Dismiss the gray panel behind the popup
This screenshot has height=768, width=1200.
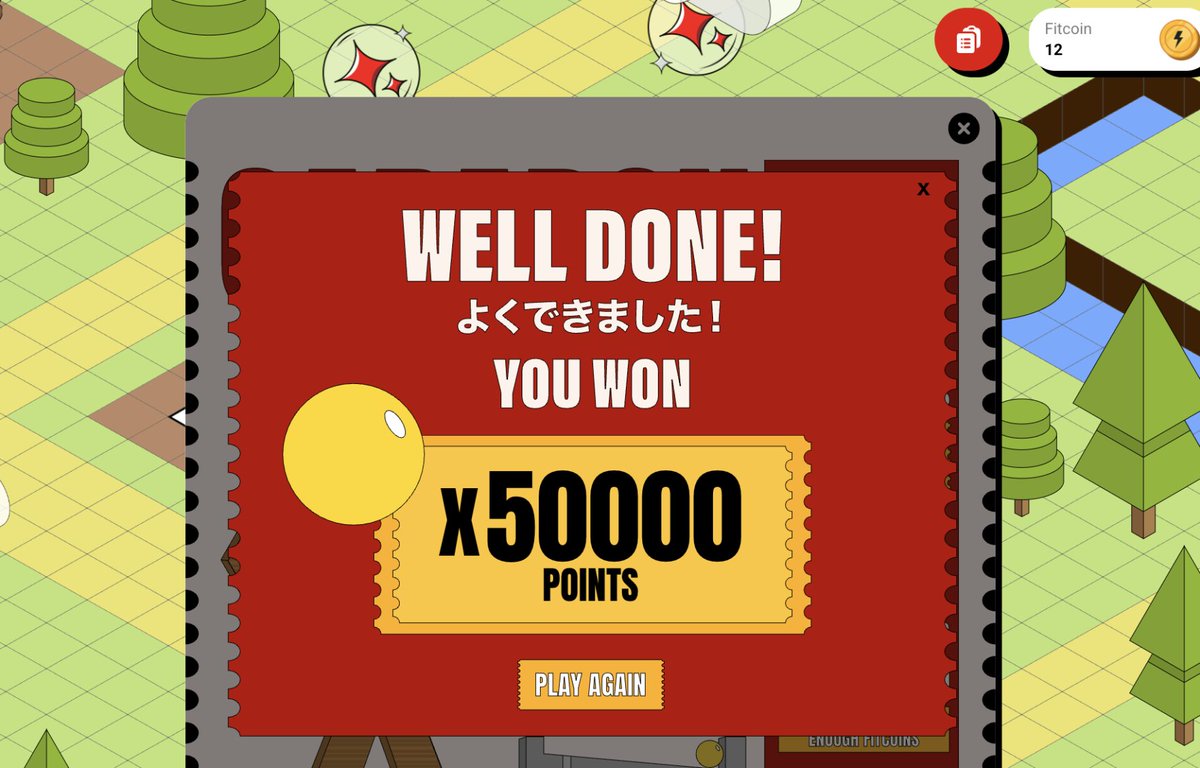[963, 128]
